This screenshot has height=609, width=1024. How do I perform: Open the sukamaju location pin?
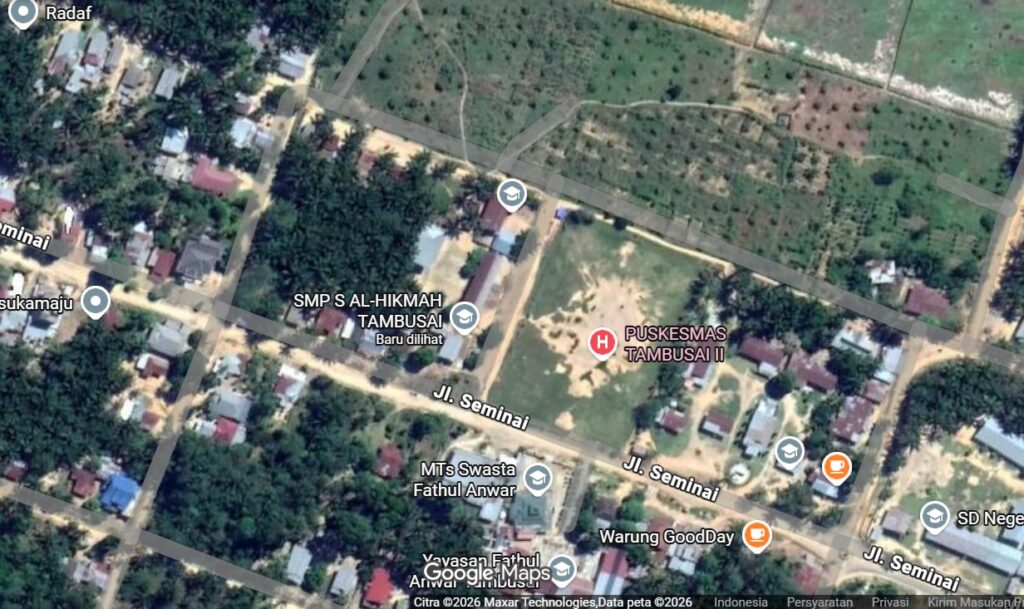tap(95, 301)
